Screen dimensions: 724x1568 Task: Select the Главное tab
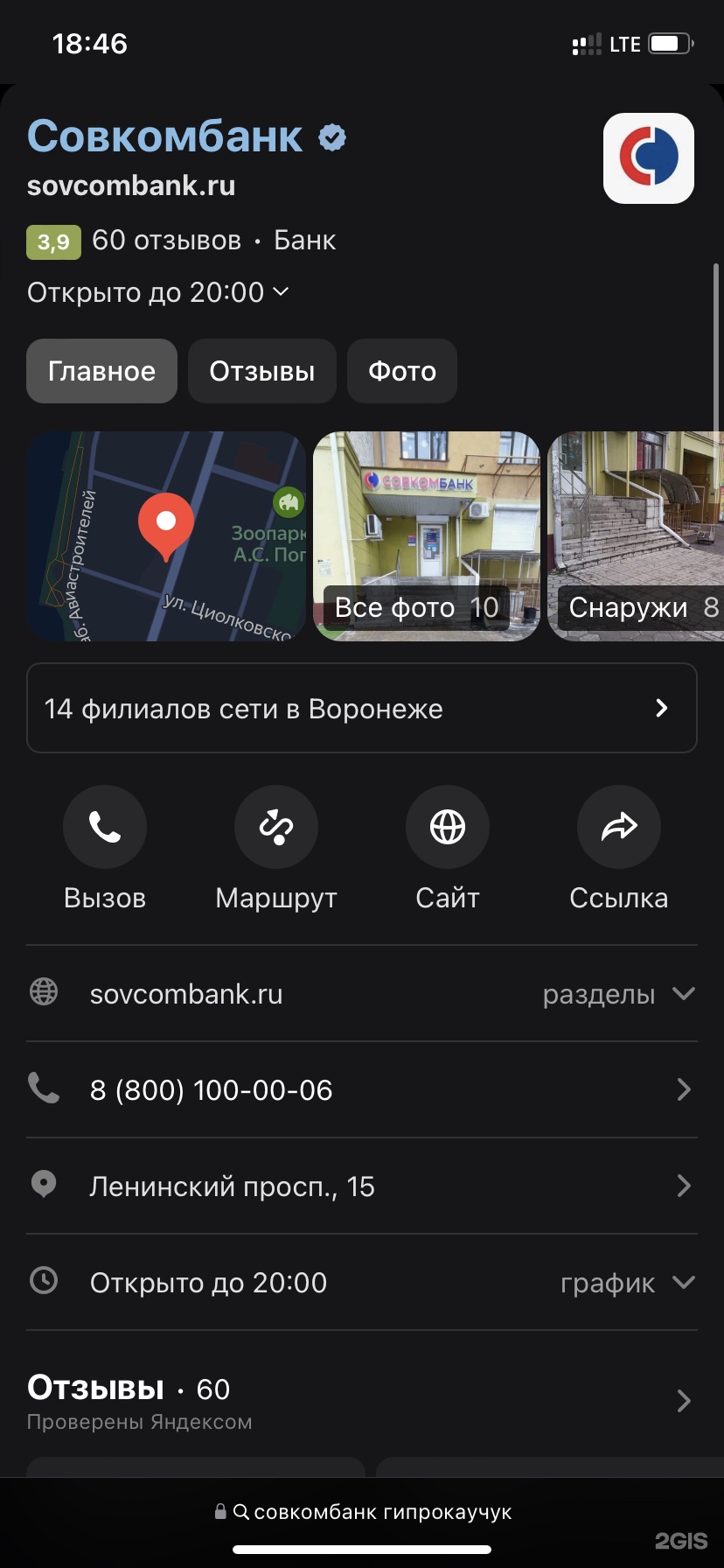click(x=101, y=371)
